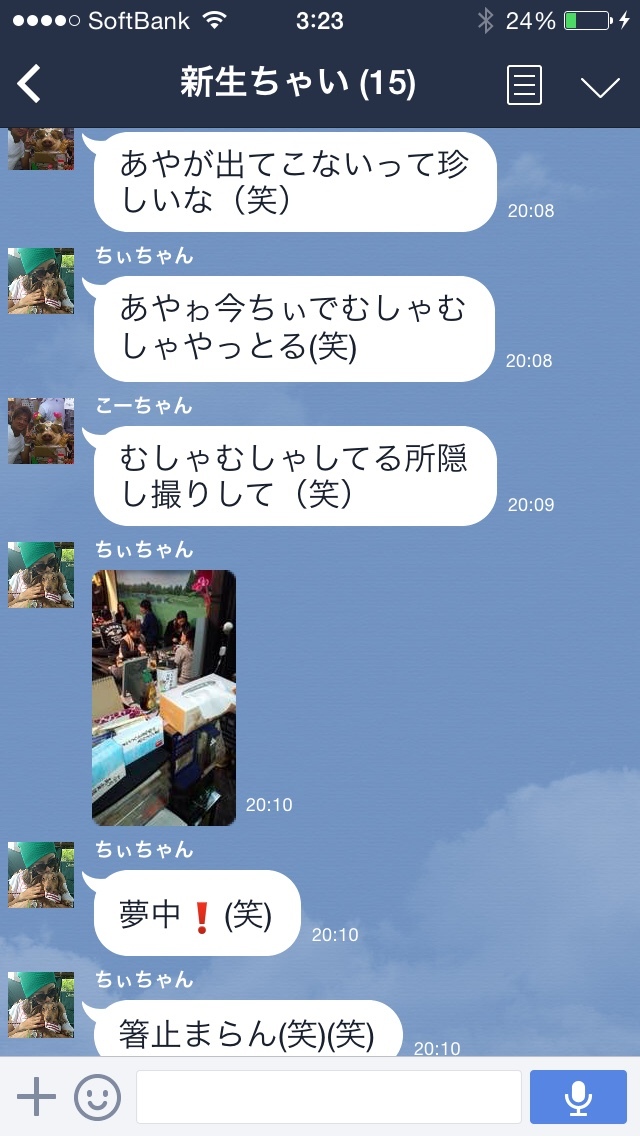This screenshot has height=1136, width=640.
Task: Focus the message input field
Action: [328, 1096]
